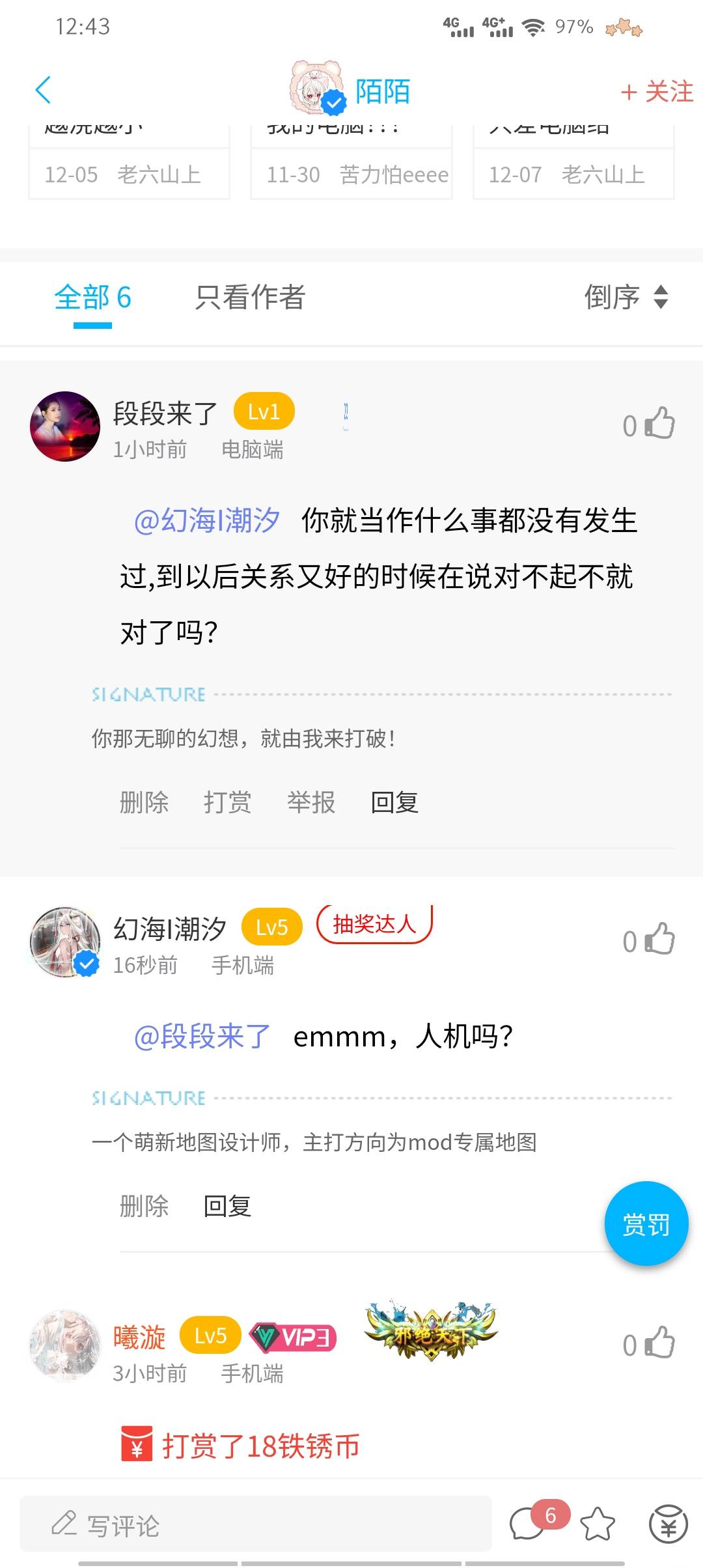Image resolution: width=703 pixels, height=1568 pixels.
Task: Open the @幻海l潮汐 mention link
Action: [207, 521]
